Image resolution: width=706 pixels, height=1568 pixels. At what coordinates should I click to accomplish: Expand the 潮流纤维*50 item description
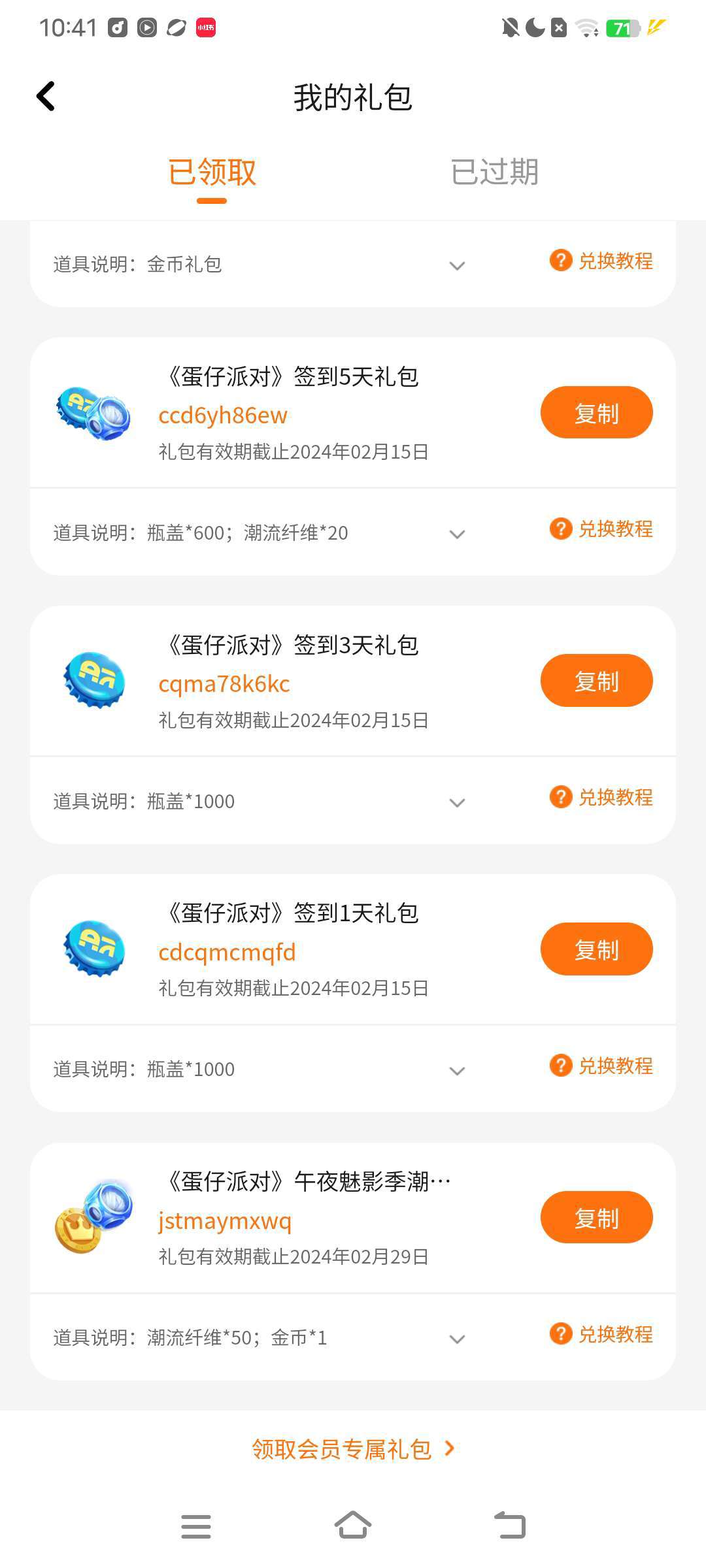click(x=457, y=1339)
